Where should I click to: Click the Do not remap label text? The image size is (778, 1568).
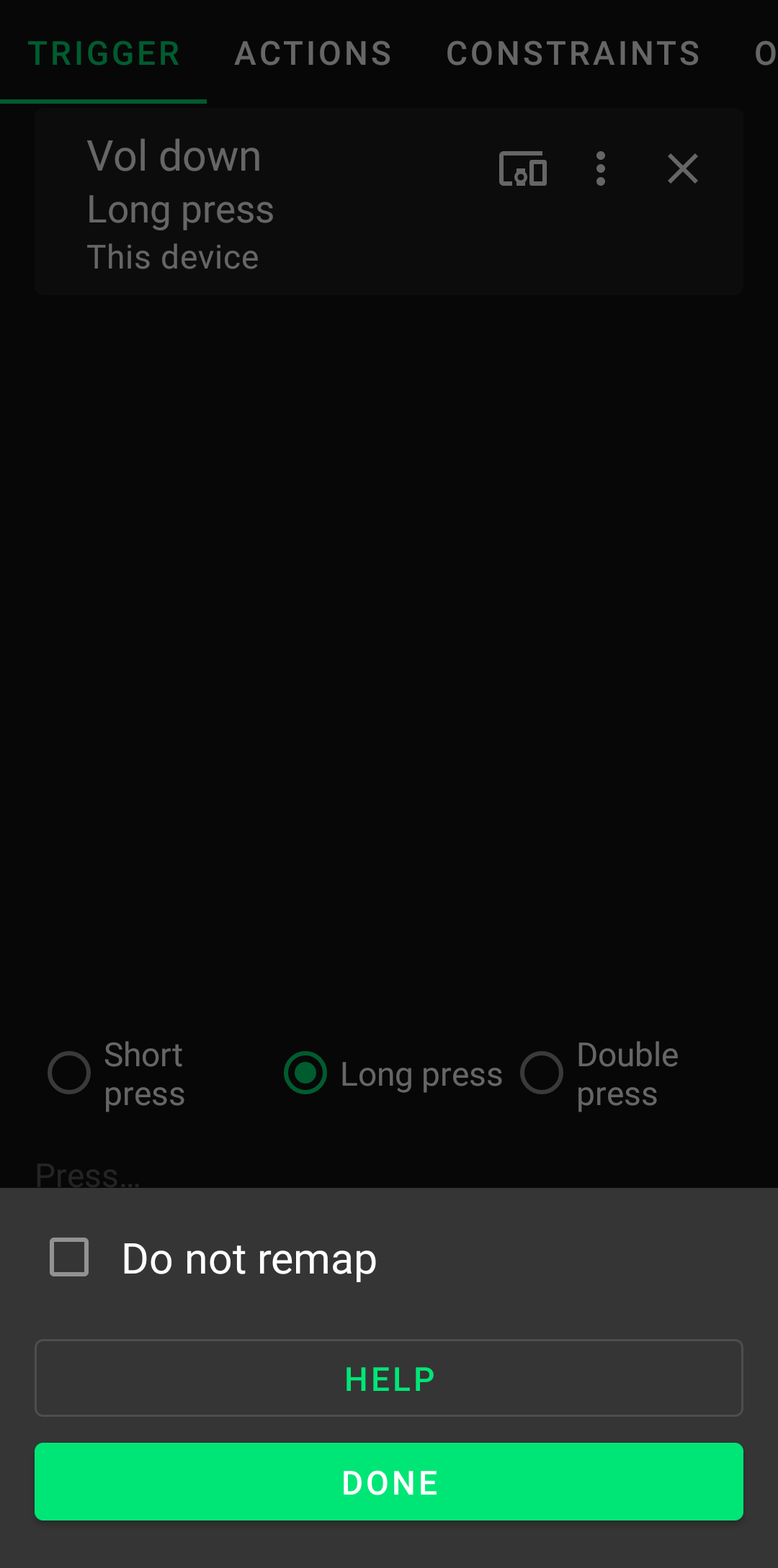[x=248, y=1257]
